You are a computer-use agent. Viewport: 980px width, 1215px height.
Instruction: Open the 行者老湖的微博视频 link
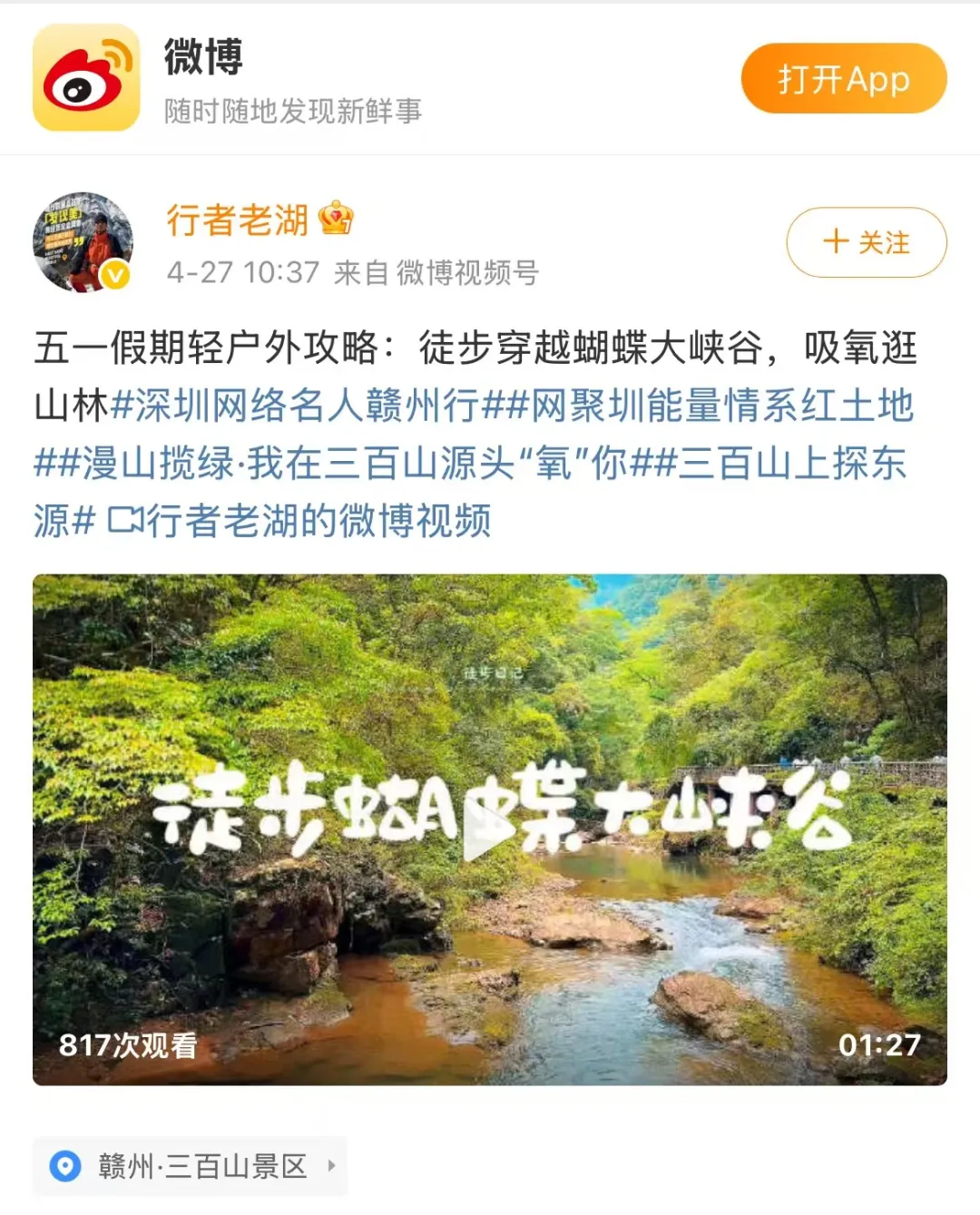point(299,521)
